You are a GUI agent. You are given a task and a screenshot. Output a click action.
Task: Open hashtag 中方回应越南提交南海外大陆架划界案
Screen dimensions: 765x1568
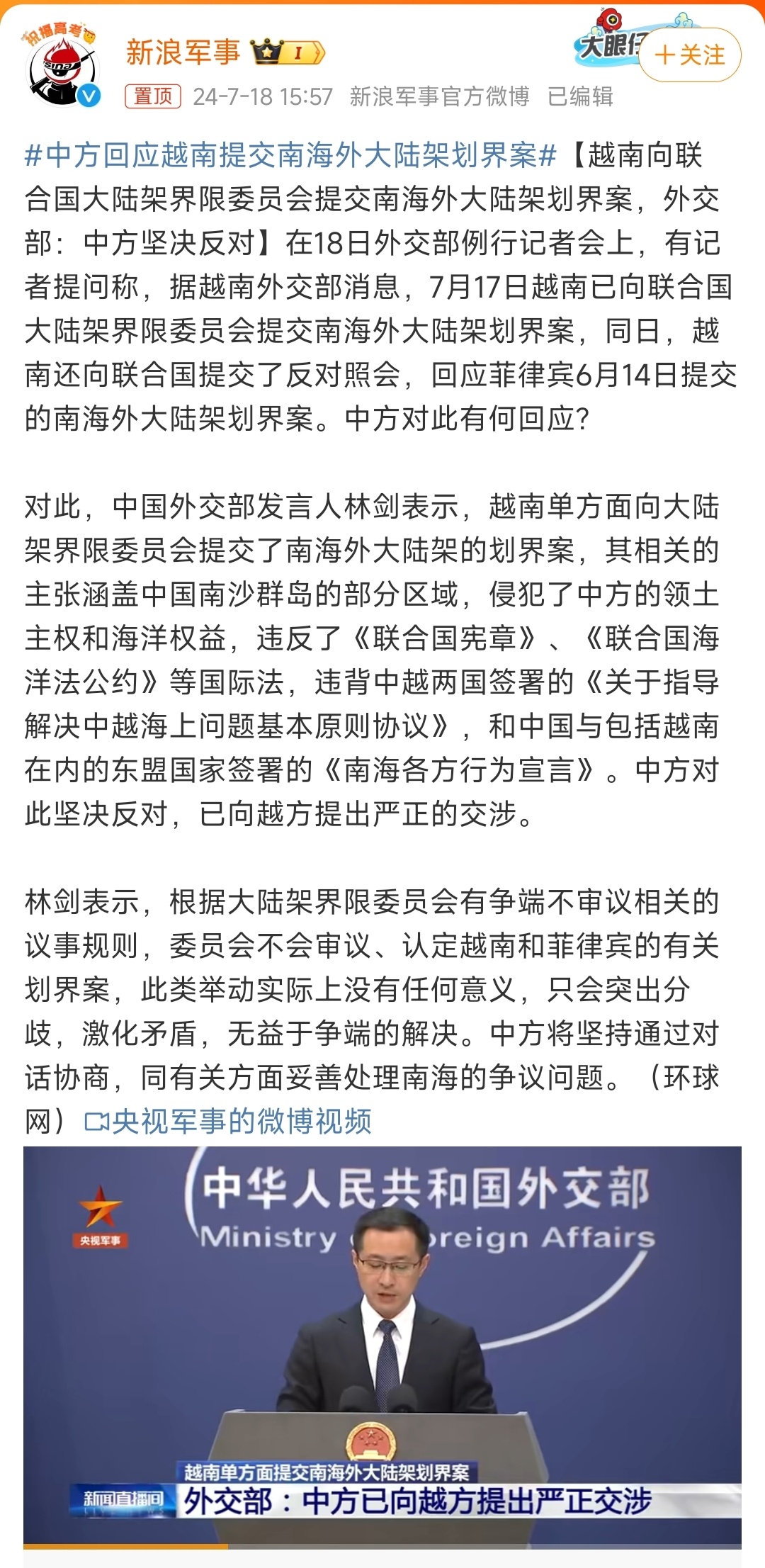pyautogui.click(x=290, y=155)
